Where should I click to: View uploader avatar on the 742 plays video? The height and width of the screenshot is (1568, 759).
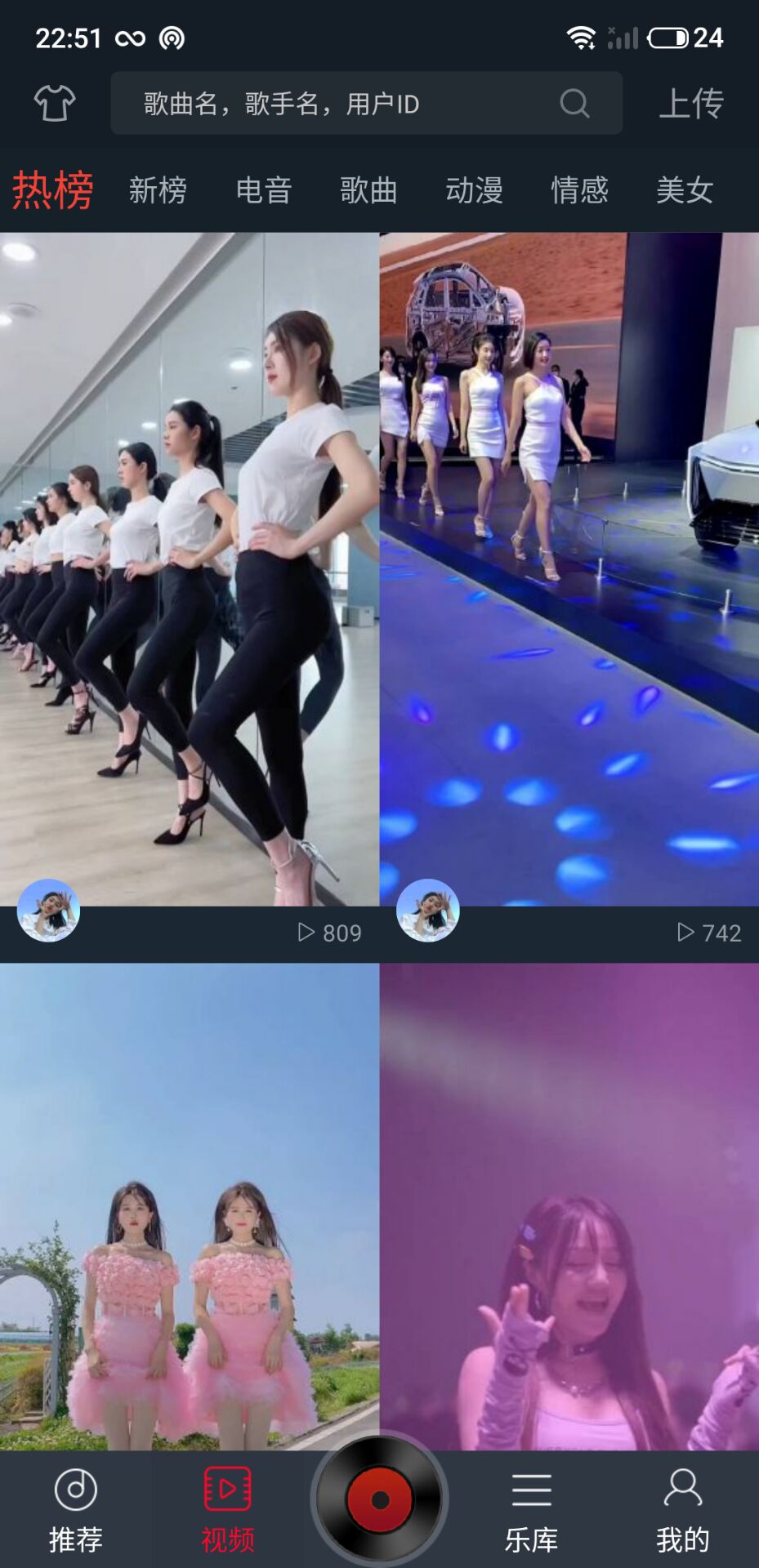(428, 911)
